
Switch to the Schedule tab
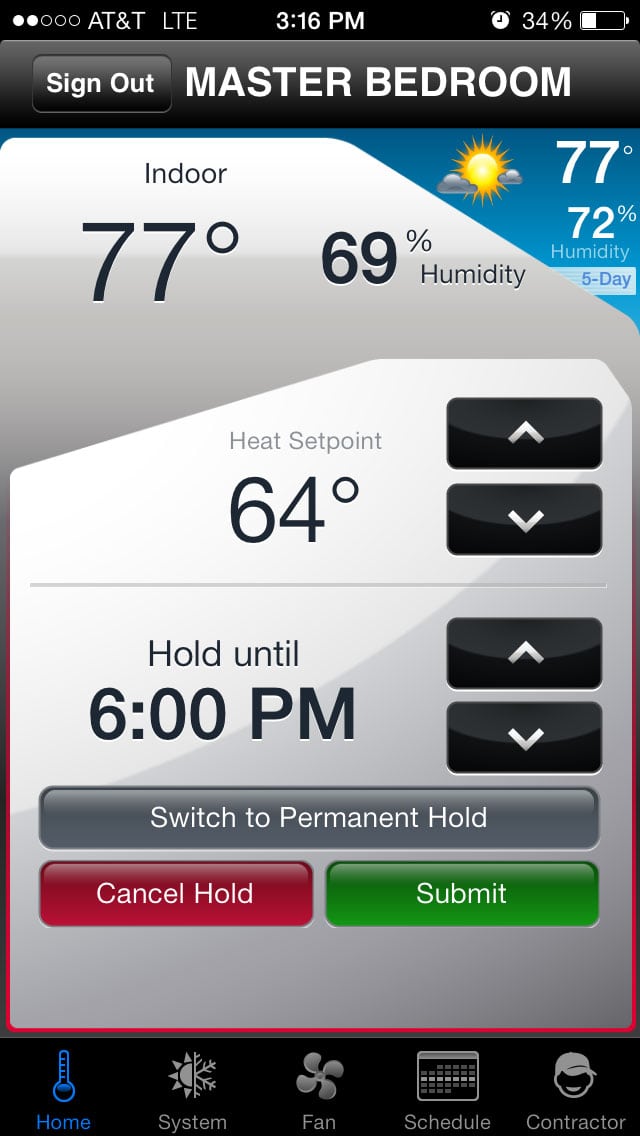point(447,1090)
